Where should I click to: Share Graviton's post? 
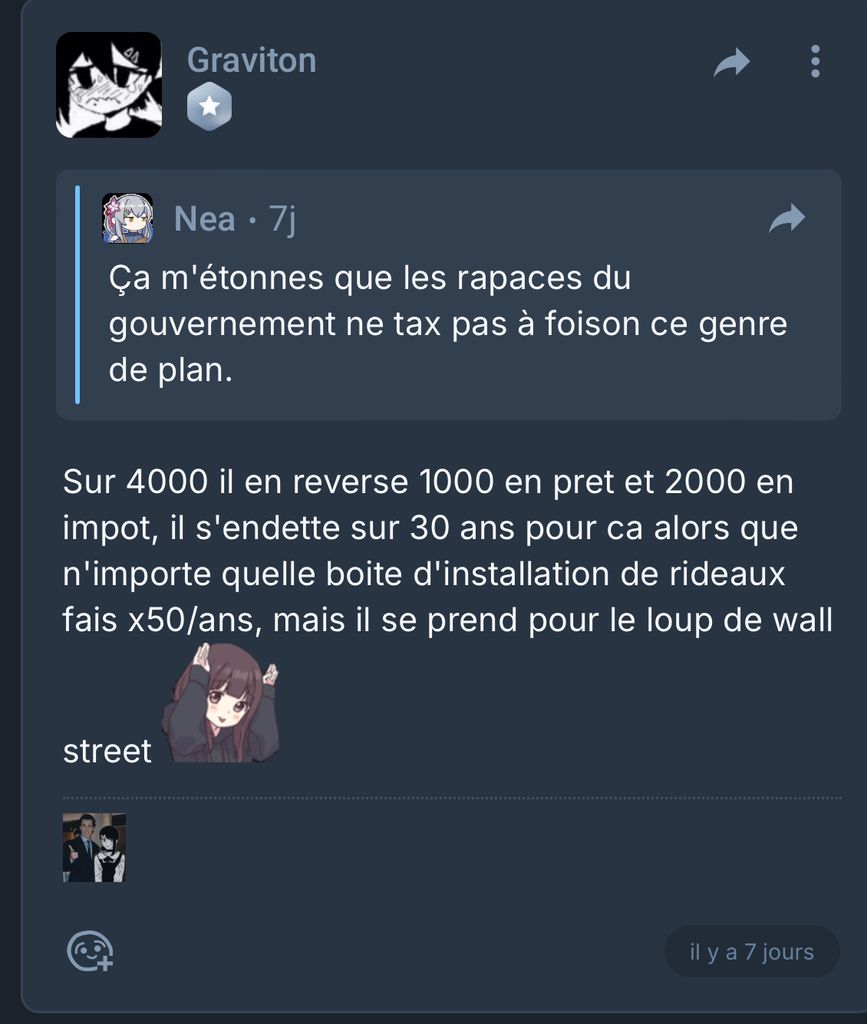coord(732,64)
